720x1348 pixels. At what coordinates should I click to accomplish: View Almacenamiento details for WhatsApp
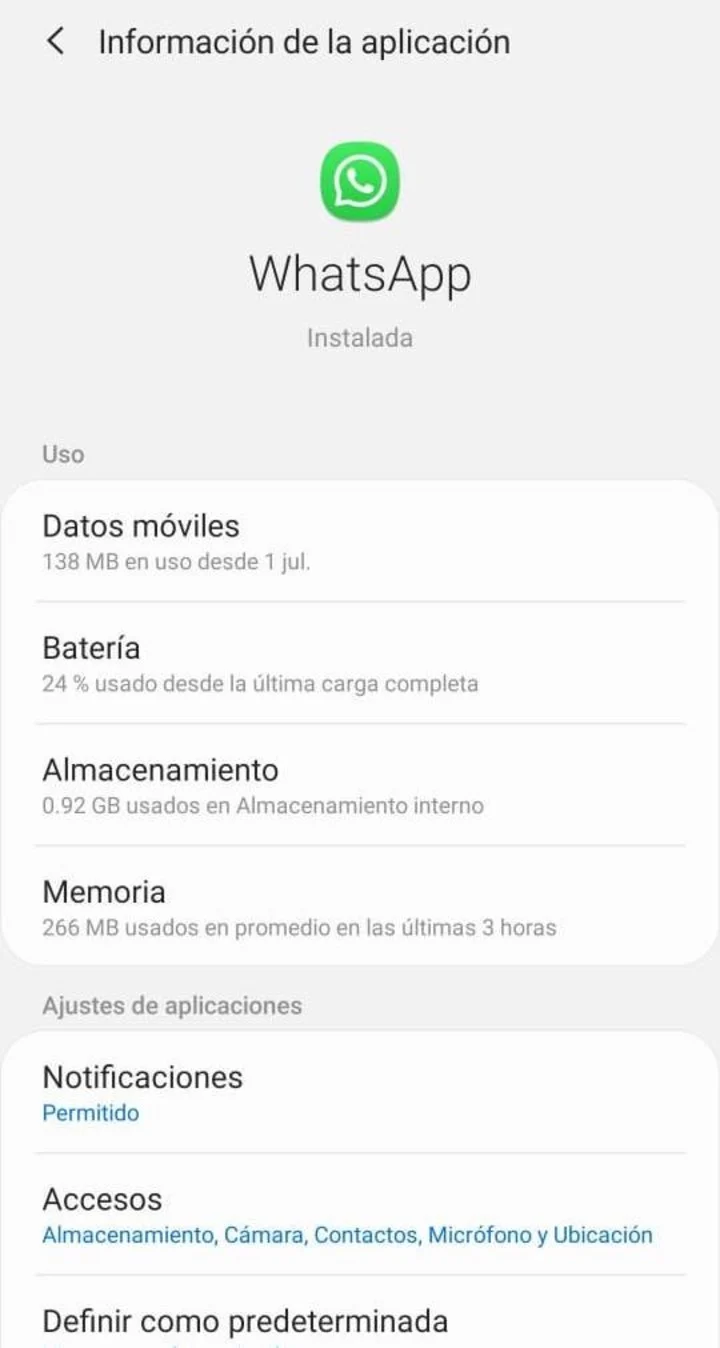(360, 786)
